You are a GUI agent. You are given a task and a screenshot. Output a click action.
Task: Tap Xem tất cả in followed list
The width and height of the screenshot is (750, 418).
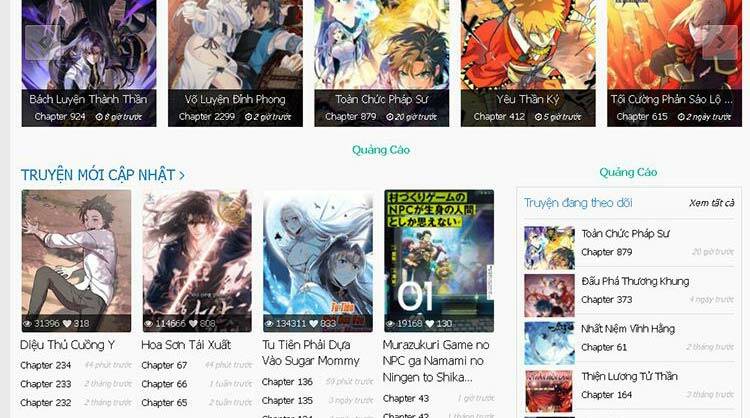711,203
